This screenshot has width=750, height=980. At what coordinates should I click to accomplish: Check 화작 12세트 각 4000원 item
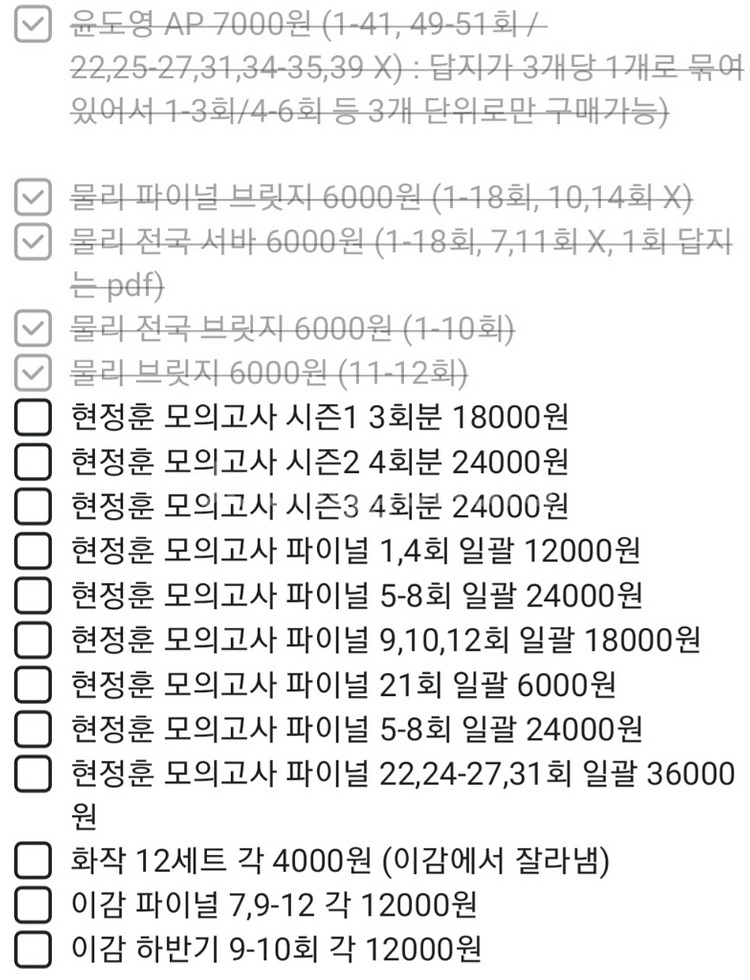(33, 859)
